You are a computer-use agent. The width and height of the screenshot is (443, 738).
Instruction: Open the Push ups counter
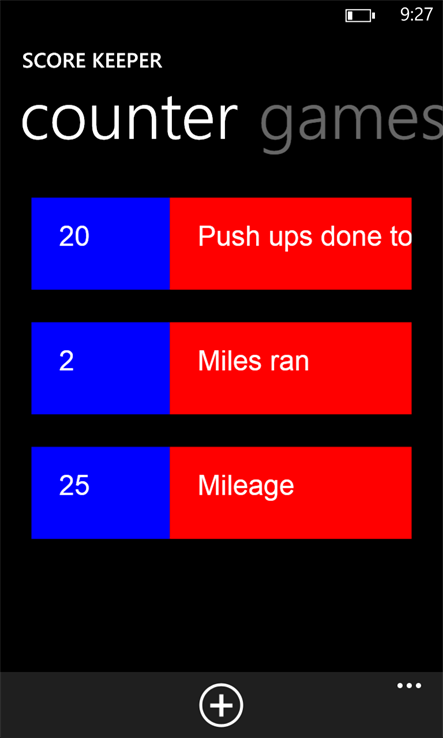point(221,243)
